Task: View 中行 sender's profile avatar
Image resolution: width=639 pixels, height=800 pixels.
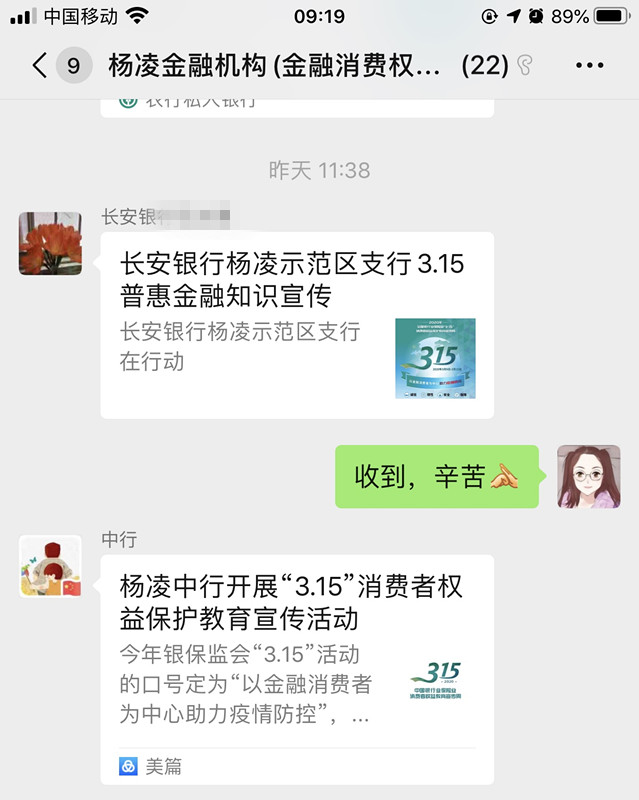Action: pyautogui.click(x=50, y=565)
